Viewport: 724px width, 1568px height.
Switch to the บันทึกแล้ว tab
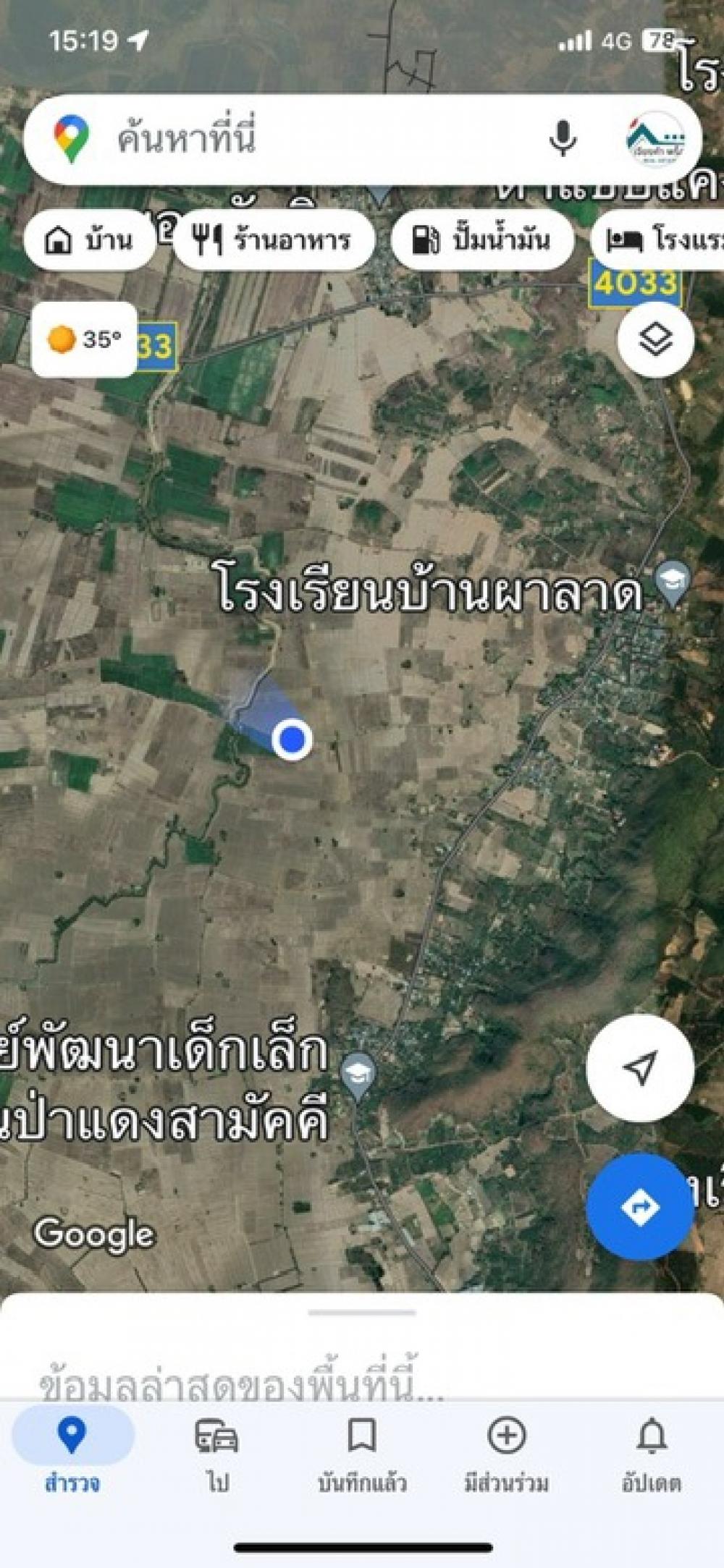(362, 1454)
